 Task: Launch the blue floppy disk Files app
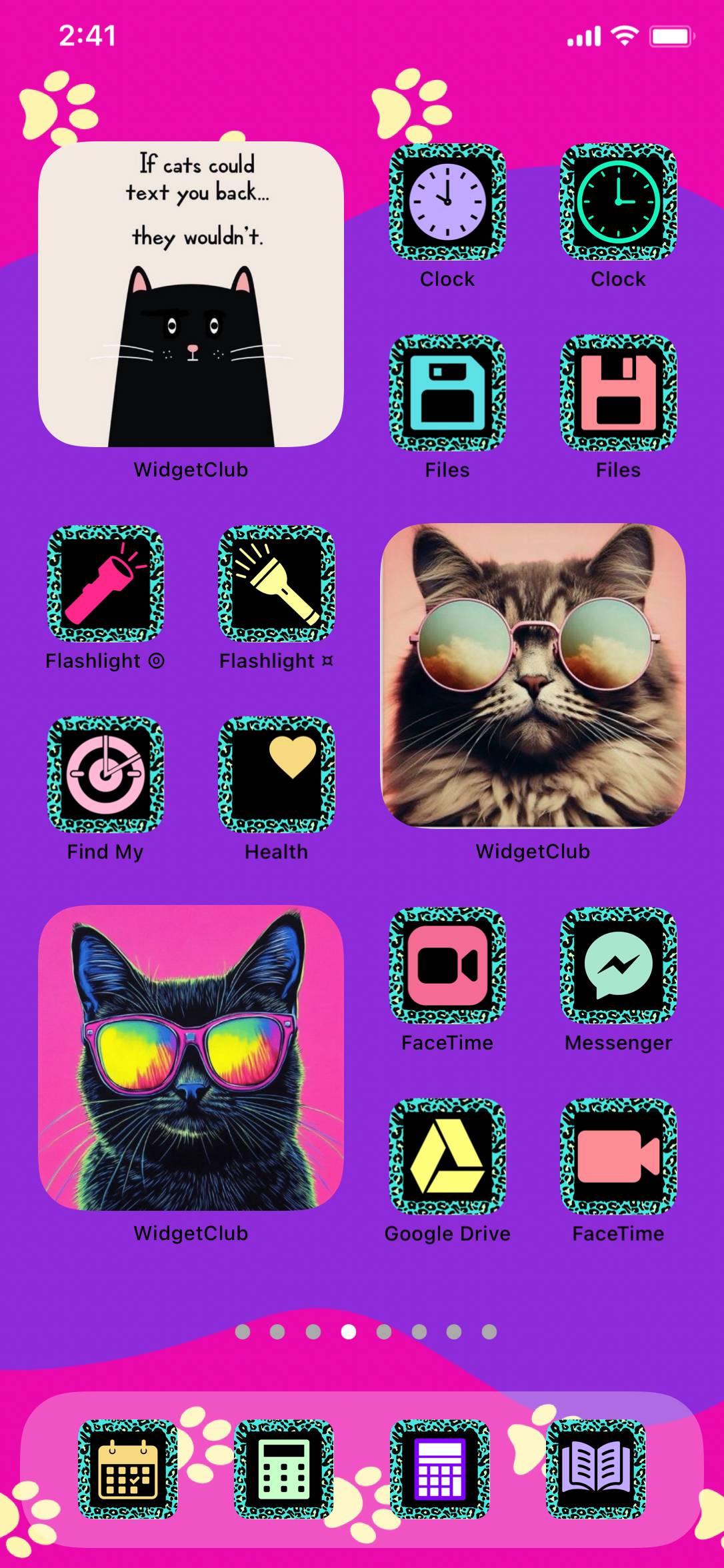[447, 392]
